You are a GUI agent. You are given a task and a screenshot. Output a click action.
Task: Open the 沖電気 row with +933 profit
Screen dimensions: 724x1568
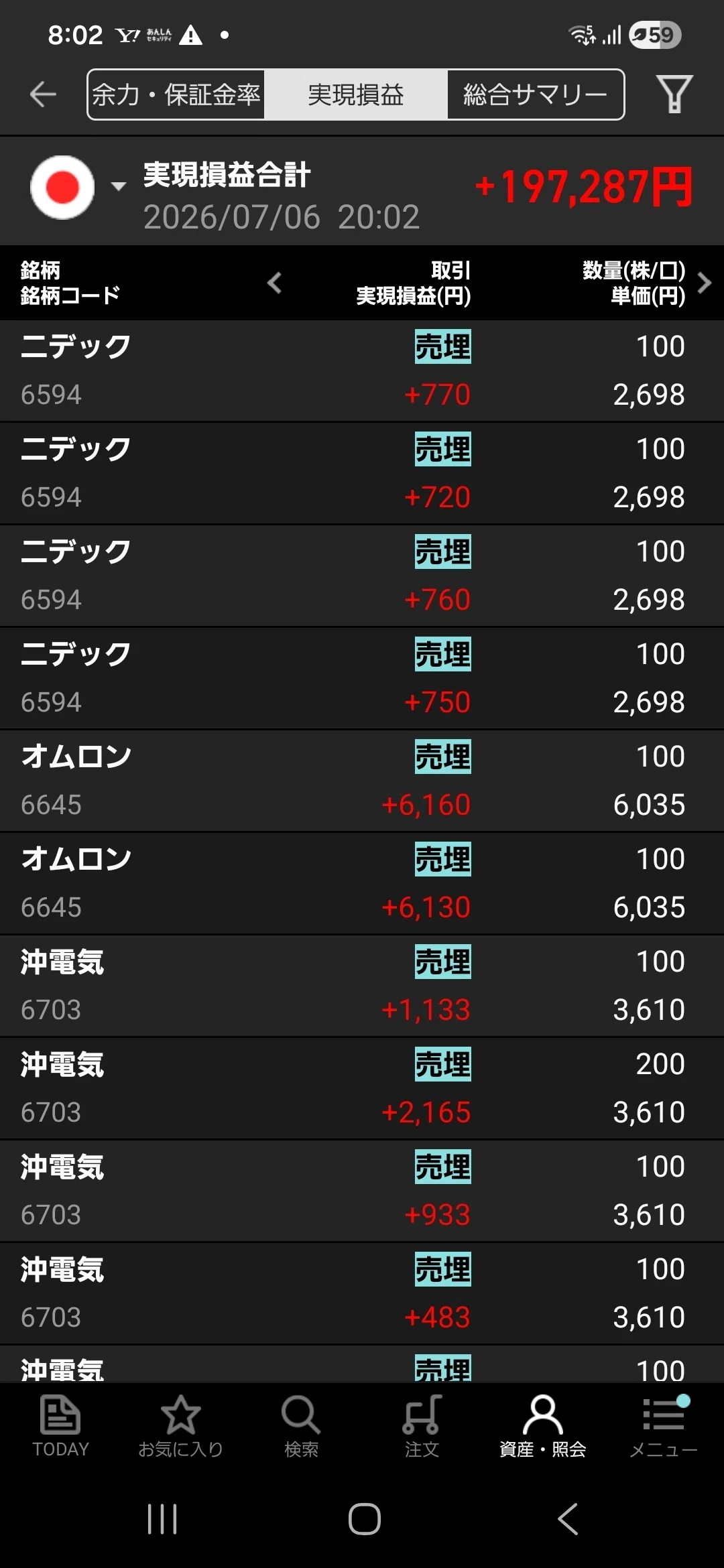[x=362, y=1191]
